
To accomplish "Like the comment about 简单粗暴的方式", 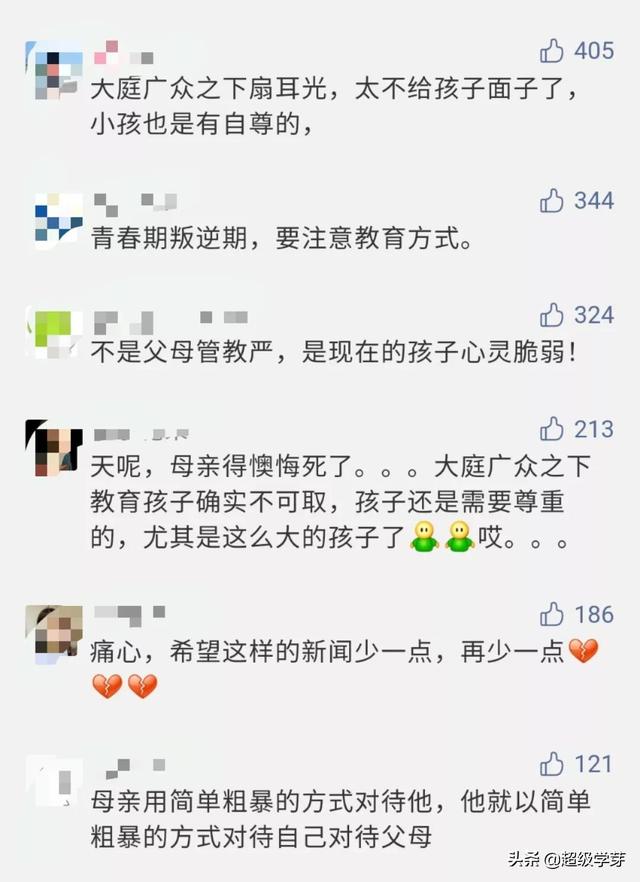I will [552, 764].
